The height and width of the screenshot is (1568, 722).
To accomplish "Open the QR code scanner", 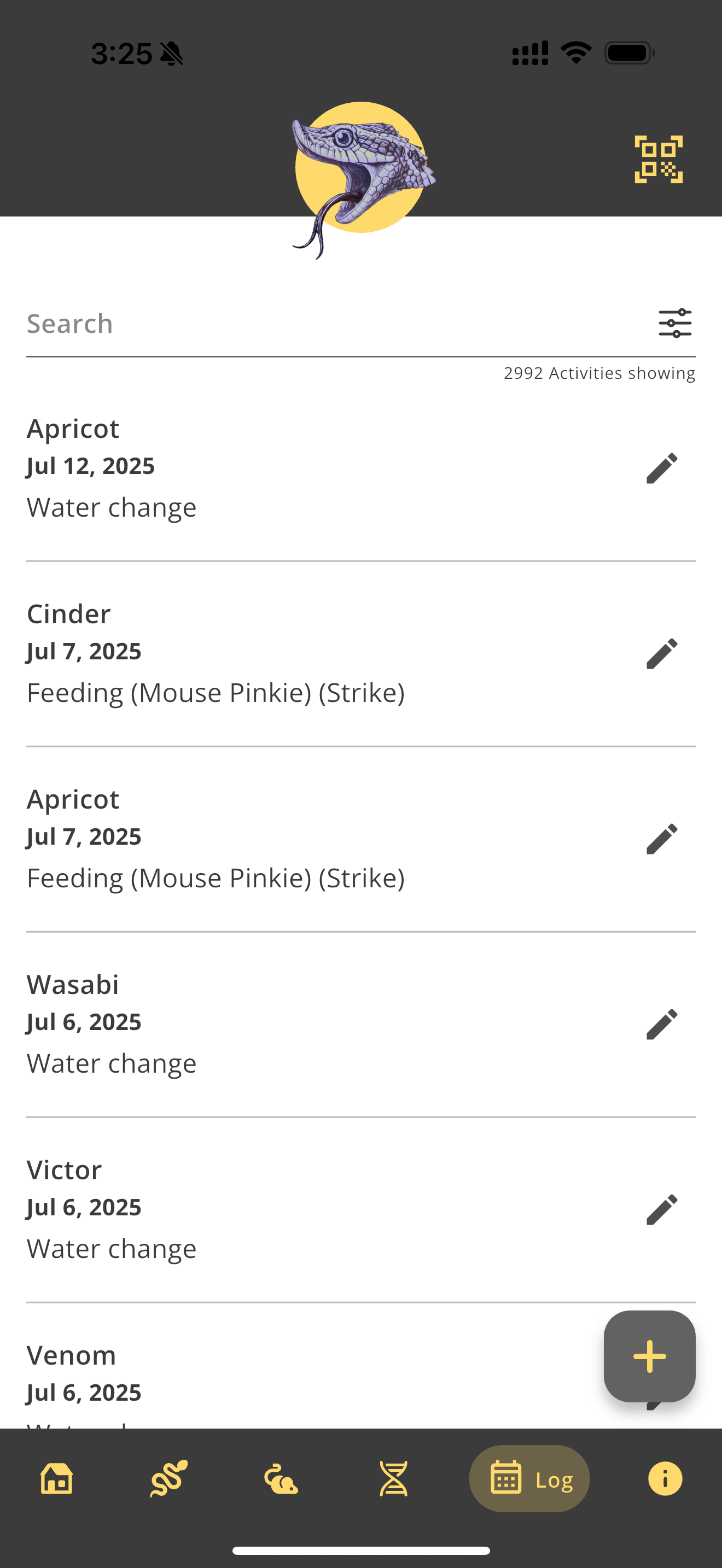I will [659, 158].
